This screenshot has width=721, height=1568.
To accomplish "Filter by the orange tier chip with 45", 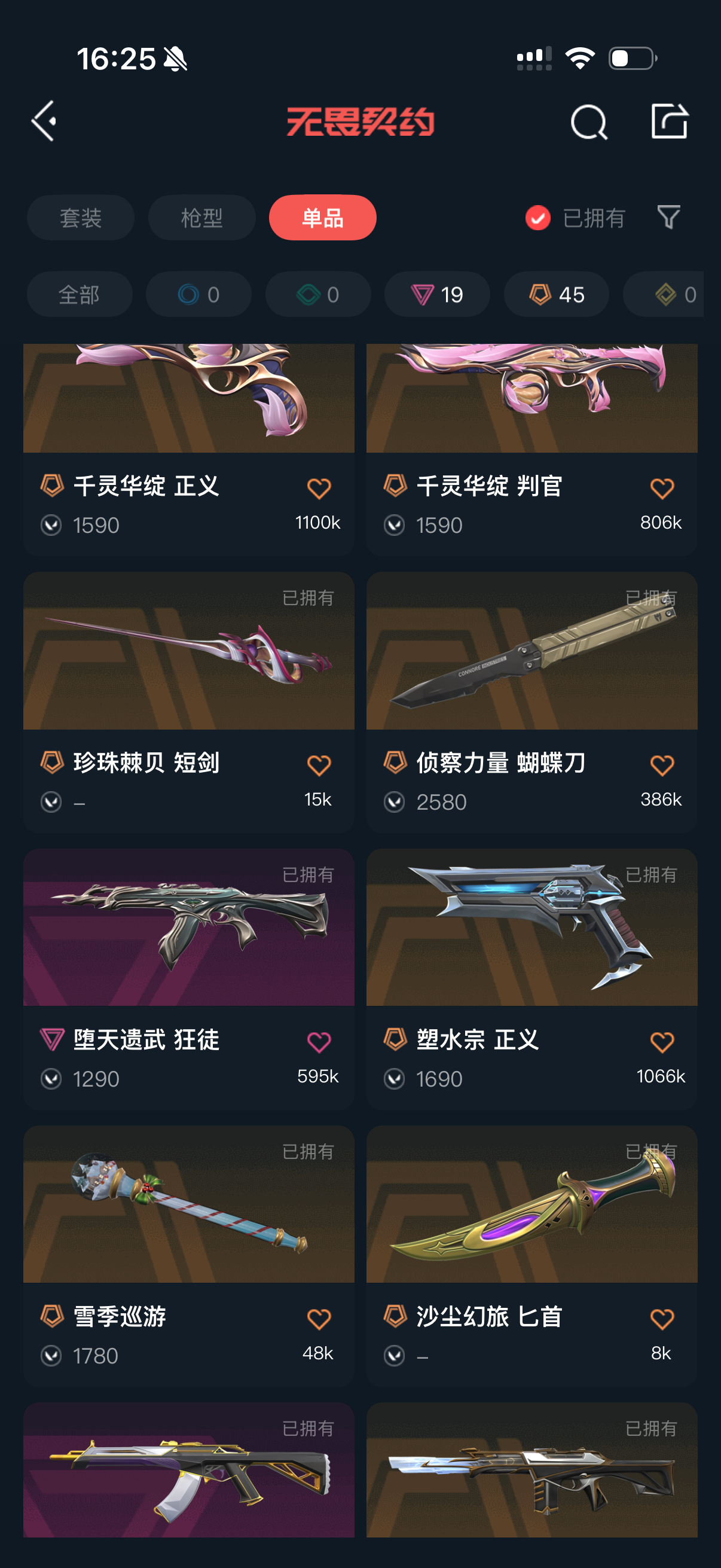I will [x=556, y=295].
